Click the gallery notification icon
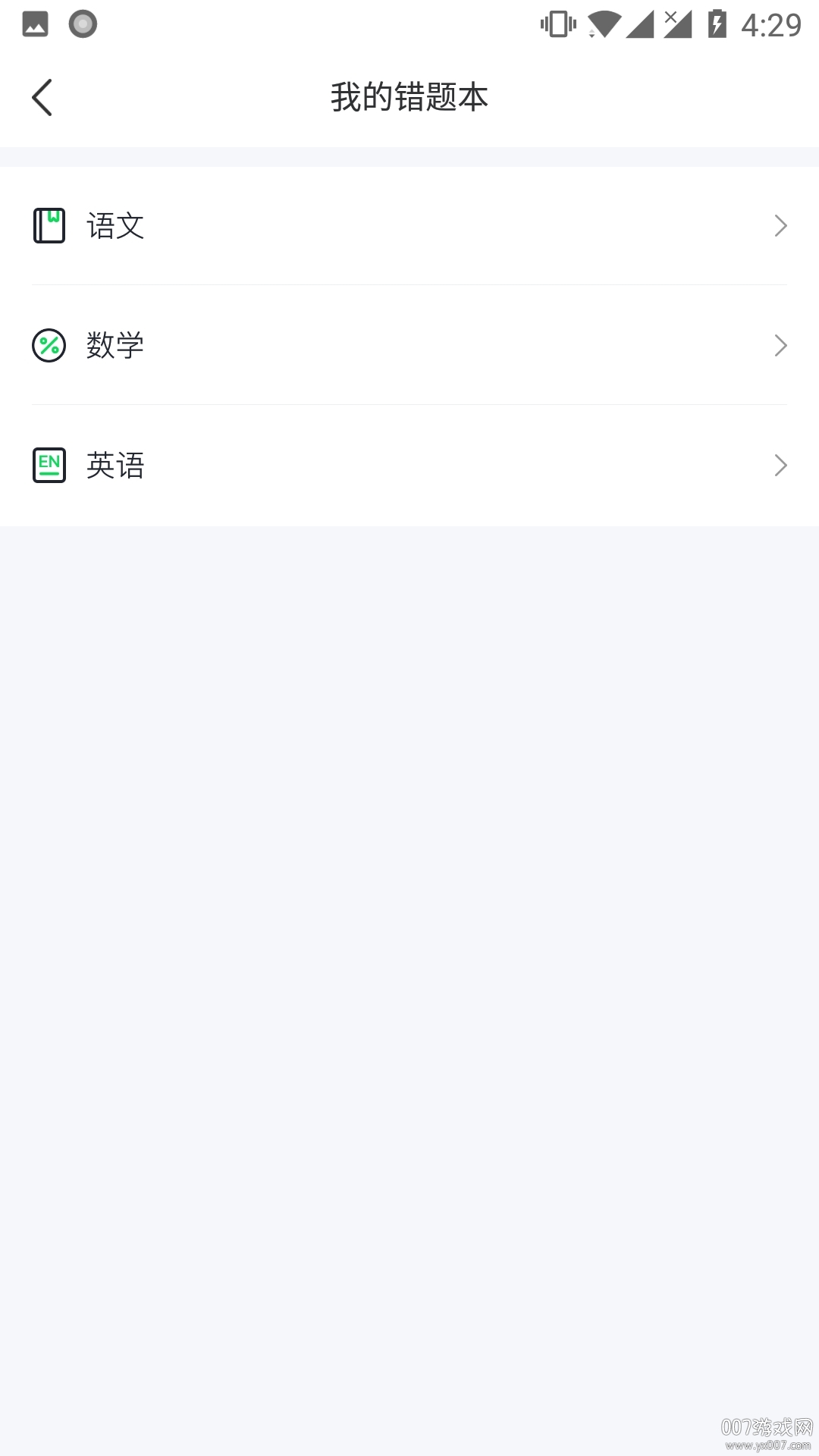The height and width of the screenshot is (1456, 819). point(33,23)
